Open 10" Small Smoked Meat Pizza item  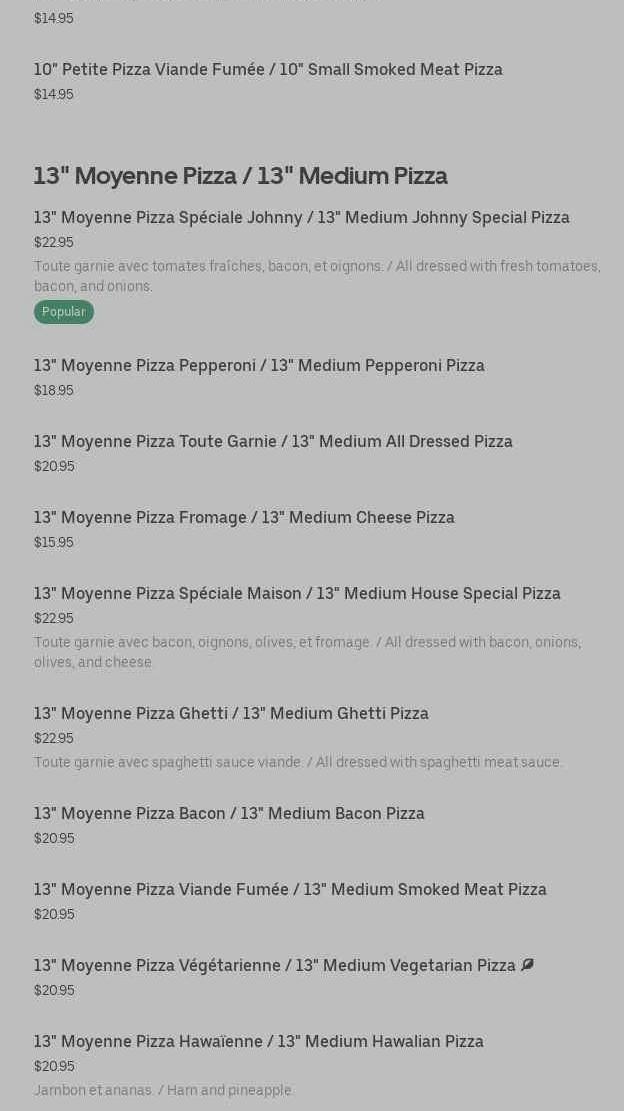(268, 70)
